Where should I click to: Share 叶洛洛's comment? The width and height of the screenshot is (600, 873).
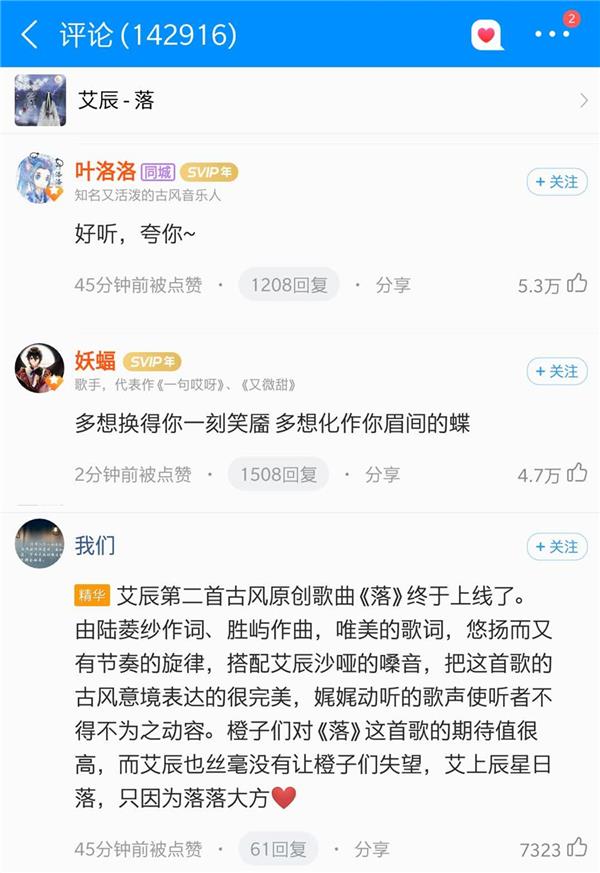(x=393, y=285)
